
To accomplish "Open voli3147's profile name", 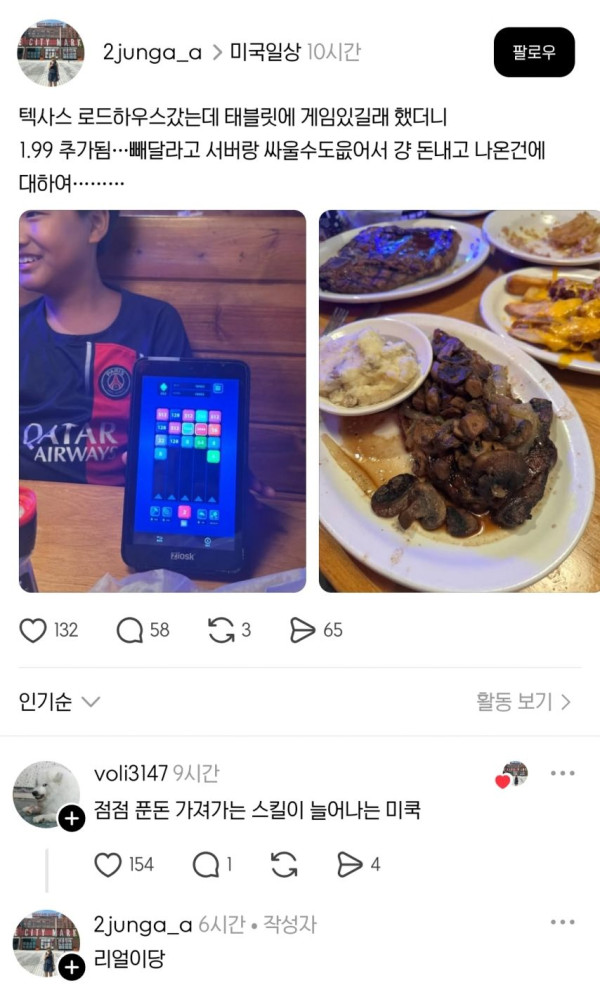I will point(130,774).
